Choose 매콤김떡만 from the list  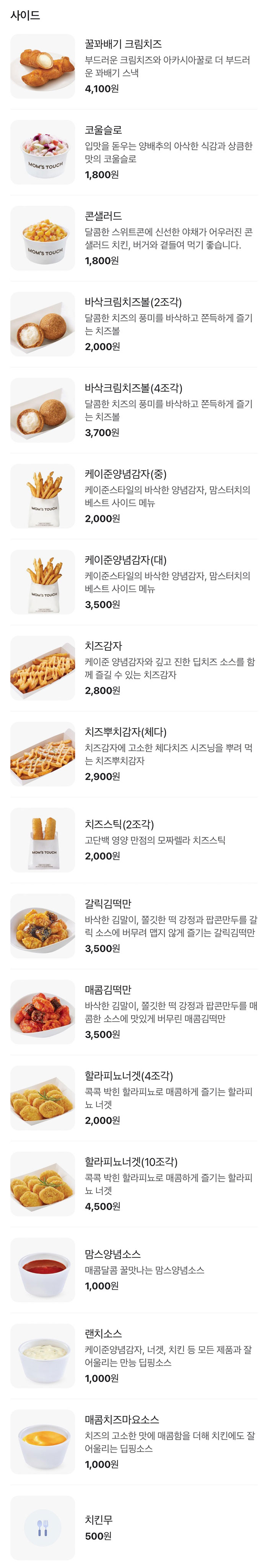[134, 1011]
